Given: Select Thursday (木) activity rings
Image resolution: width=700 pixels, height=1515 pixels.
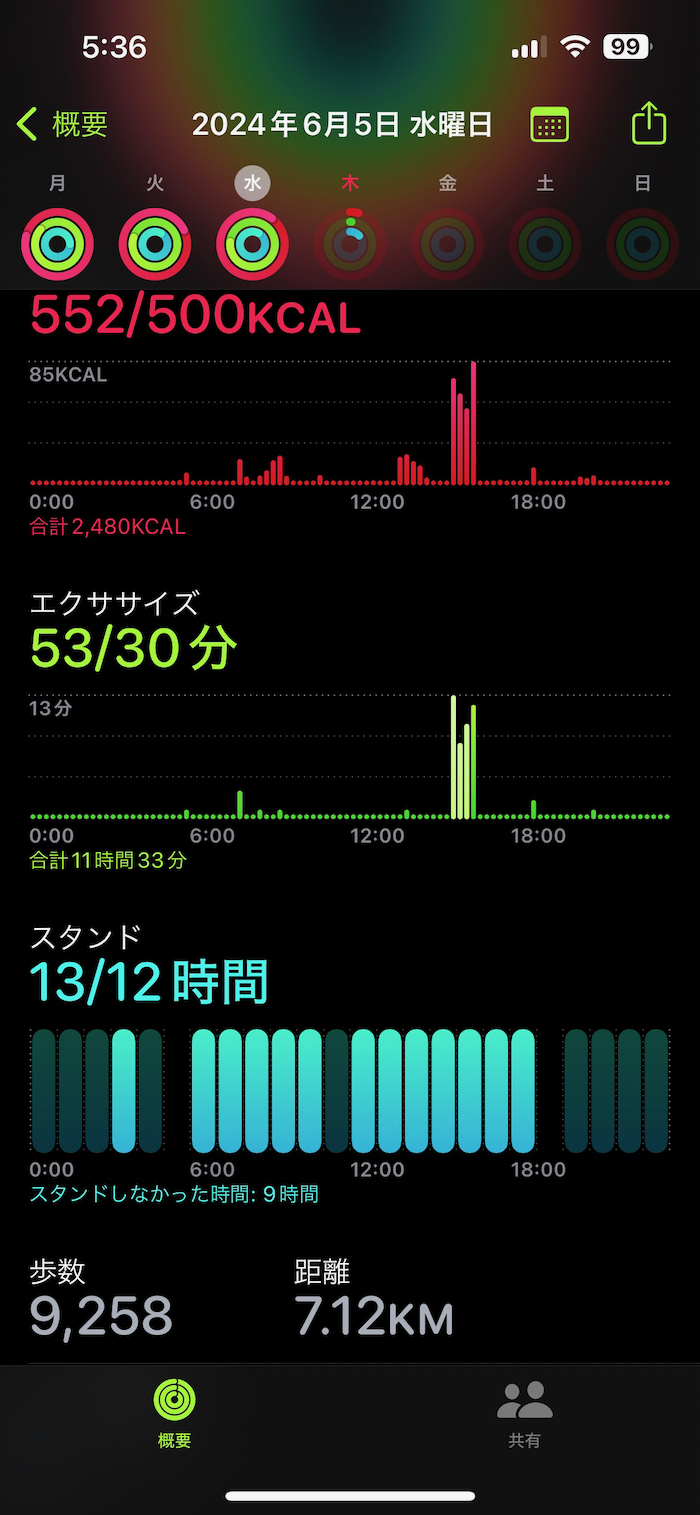Looking at the screenshot, I should (x=349, y=243).
